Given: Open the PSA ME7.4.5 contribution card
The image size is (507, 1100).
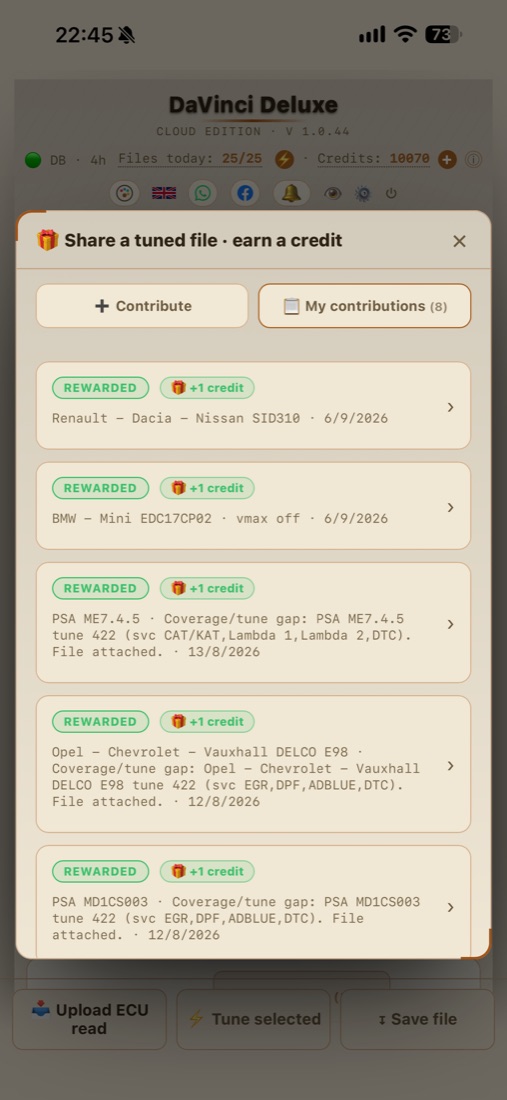Looking at the screenshot, I should (253, 622).
